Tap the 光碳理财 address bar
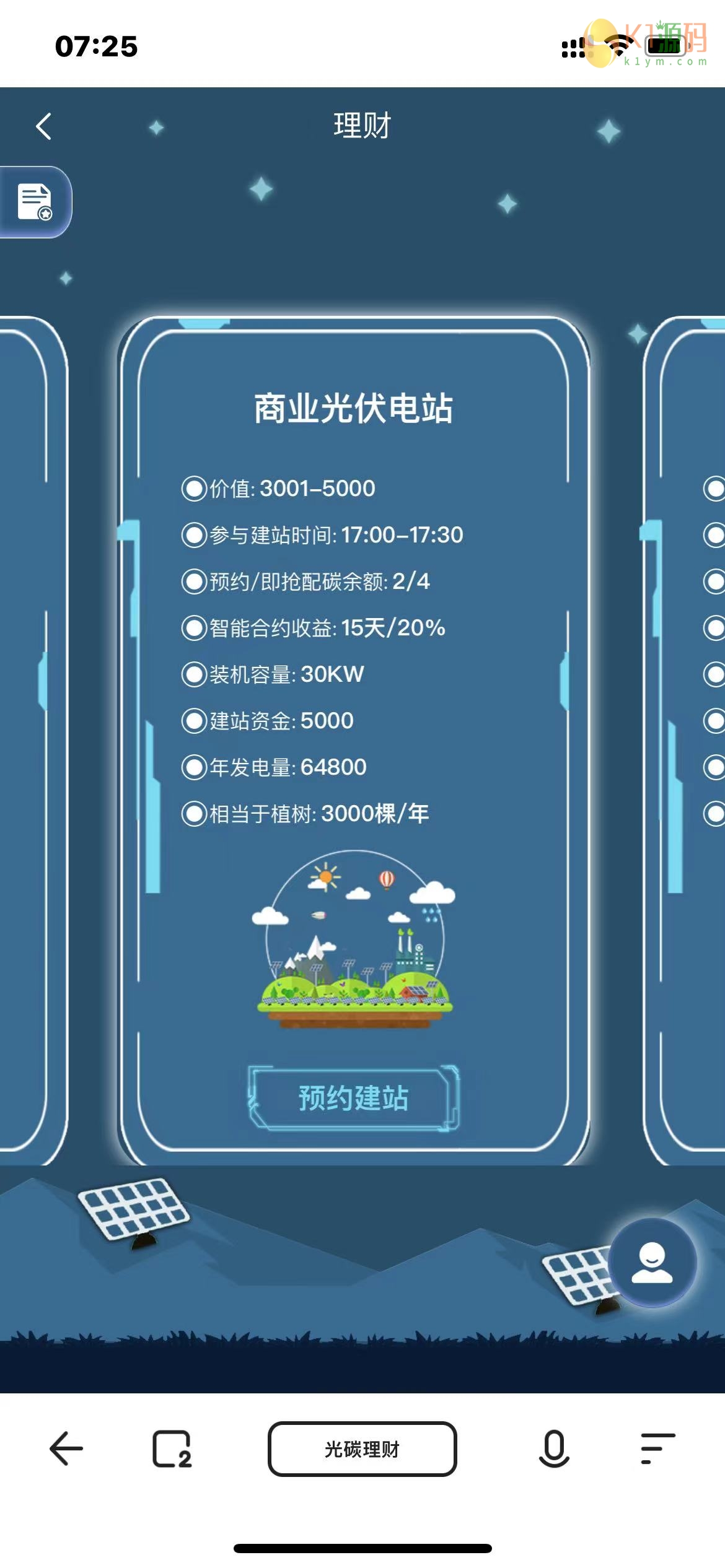This screenshot has width=725, height=1568. (362, 1448)
